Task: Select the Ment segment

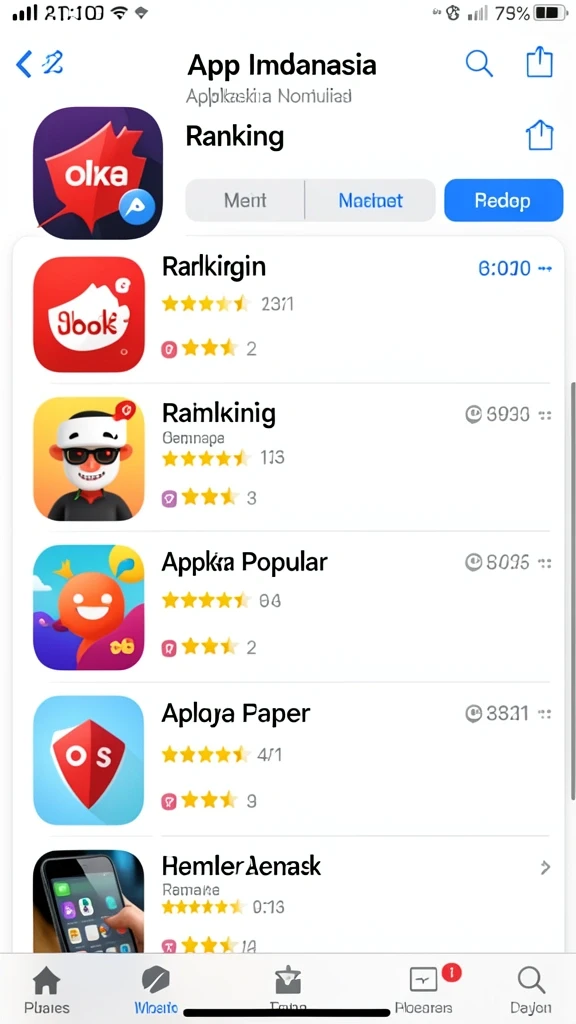Action: [245, 200]
